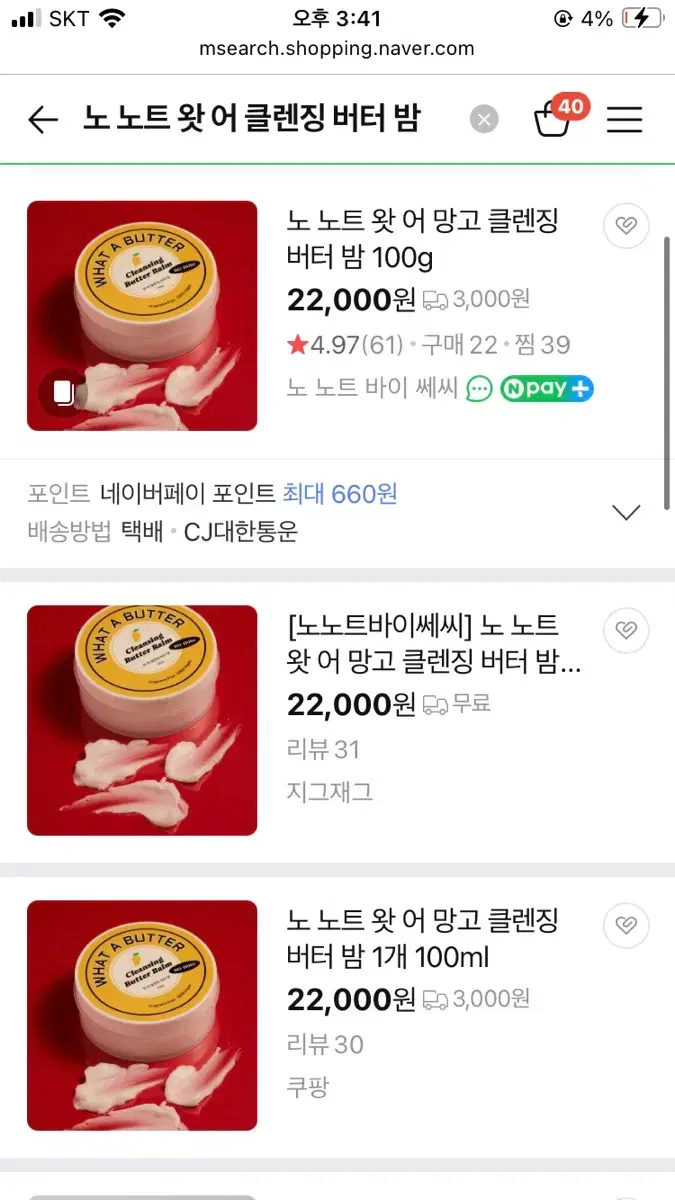675x1200 pixels.
Task: Open the 쿠팡 1개 100ml product listing
Action: [x=423, y=939]
